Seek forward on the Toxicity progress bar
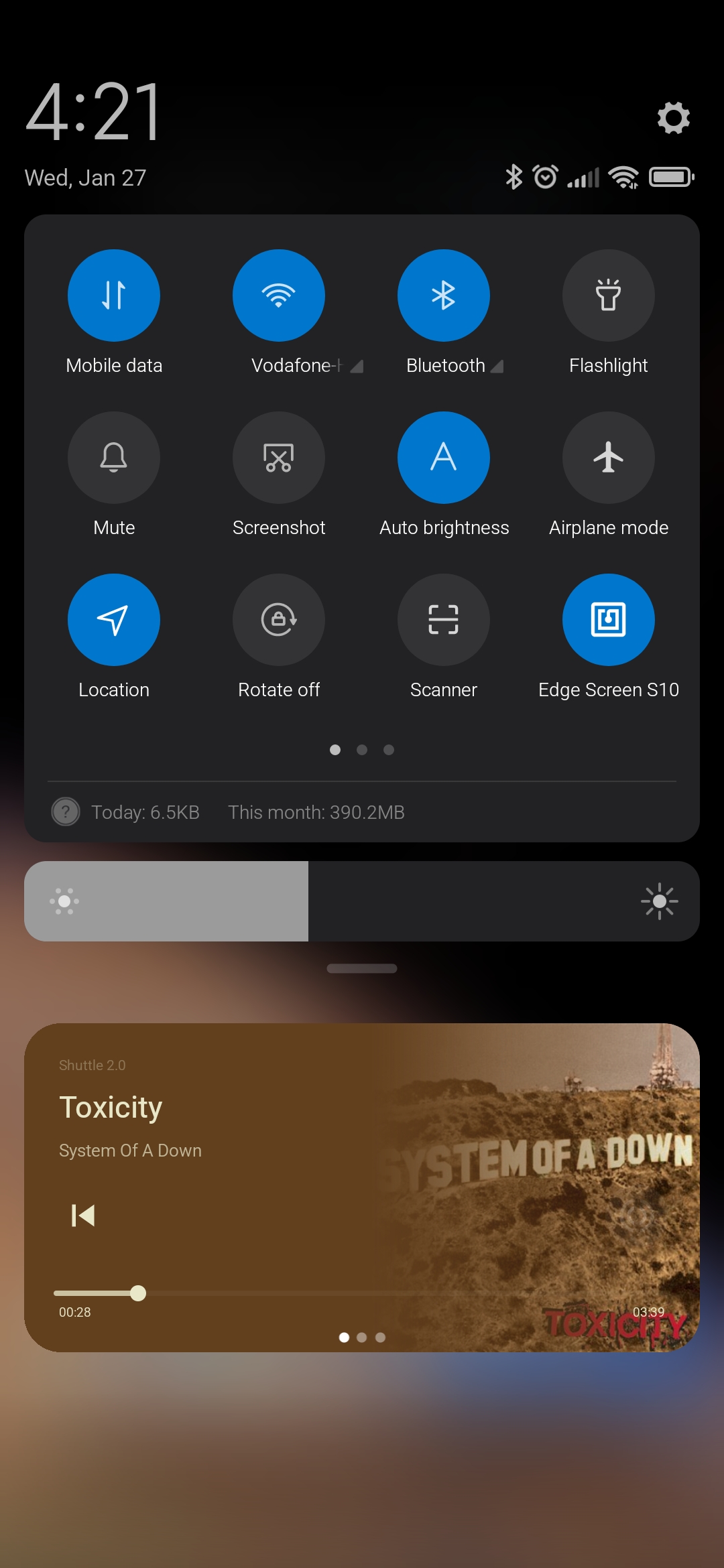 (x=402, y=1293)
